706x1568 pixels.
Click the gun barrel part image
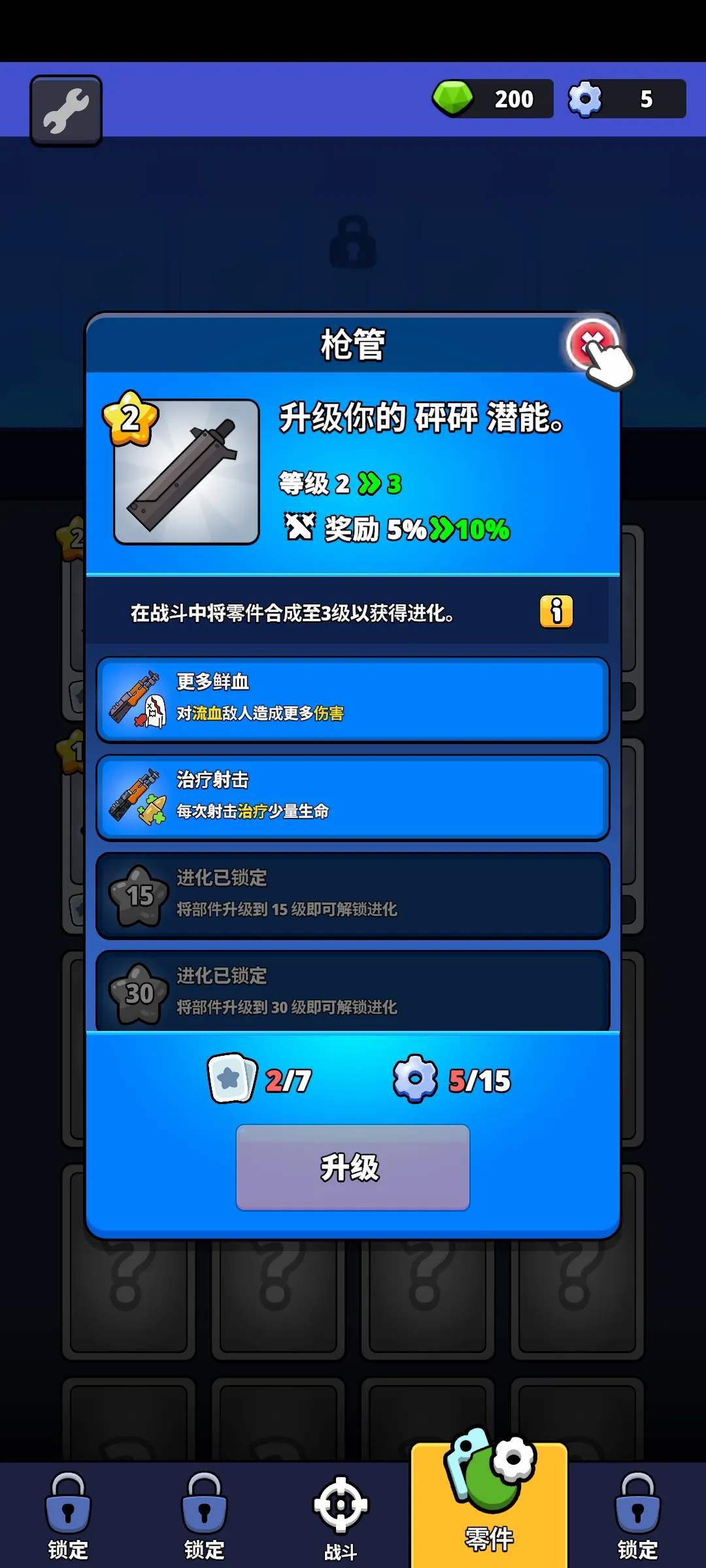(x=188, y=470)
